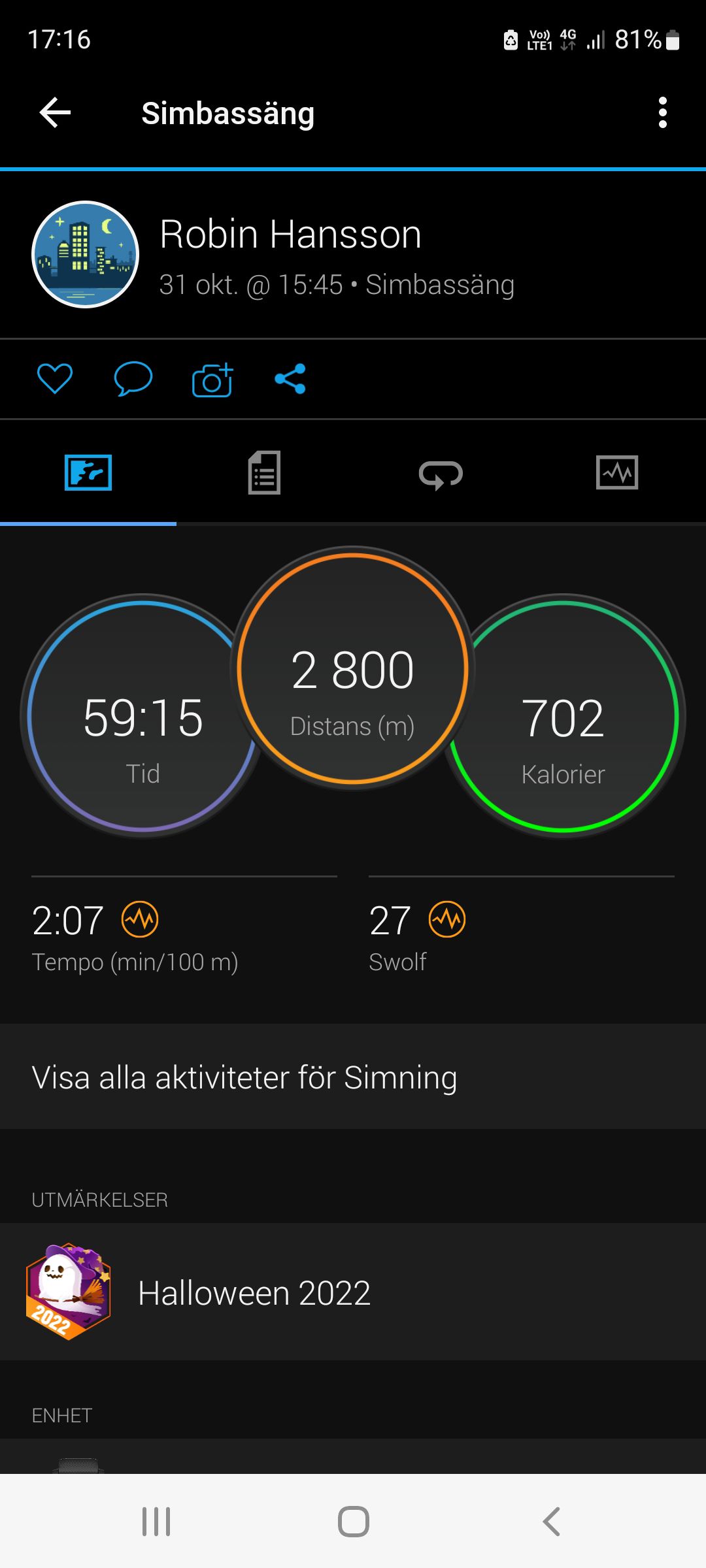Switch to the charts tab

click(617, 472)
